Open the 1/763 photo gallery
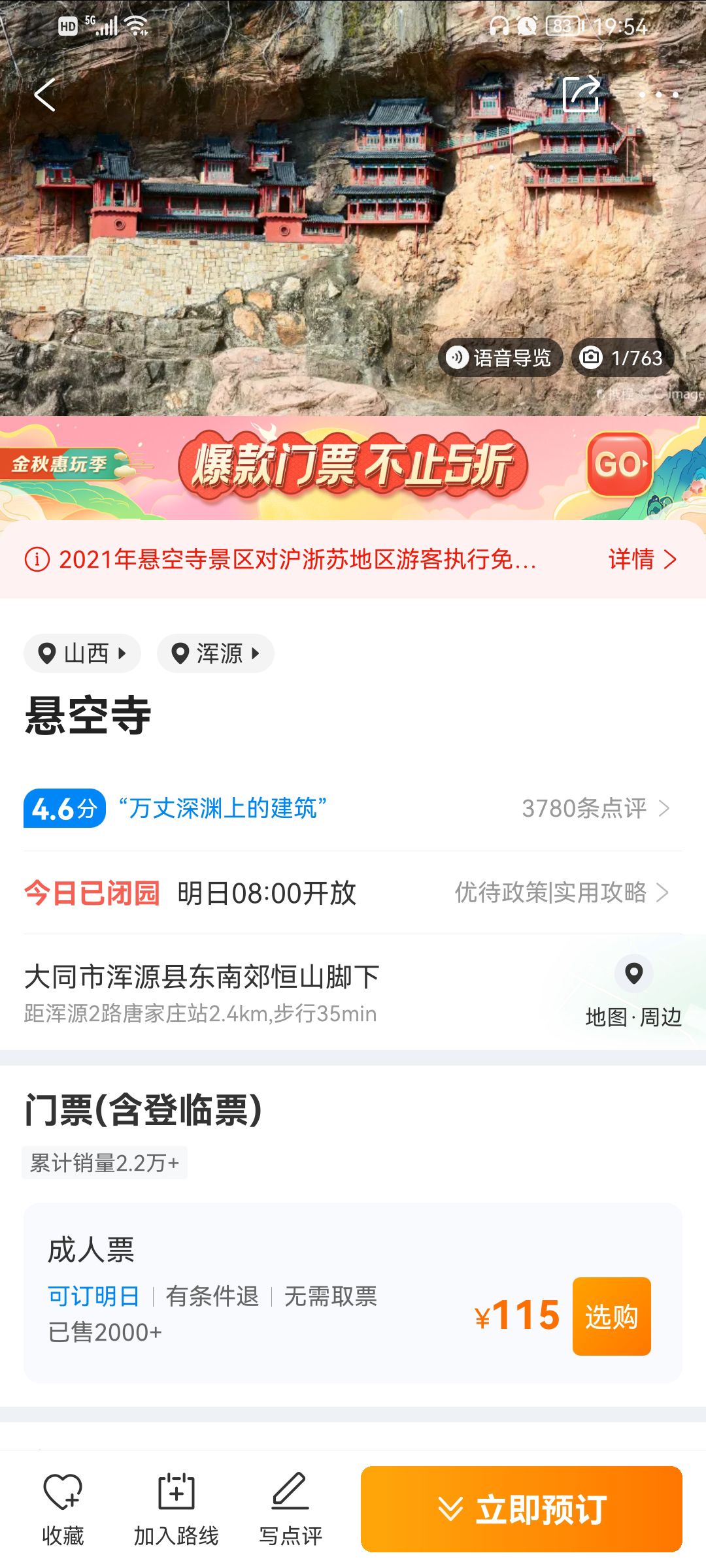Viewport: 706px width, 1568px height. (622, 357)
